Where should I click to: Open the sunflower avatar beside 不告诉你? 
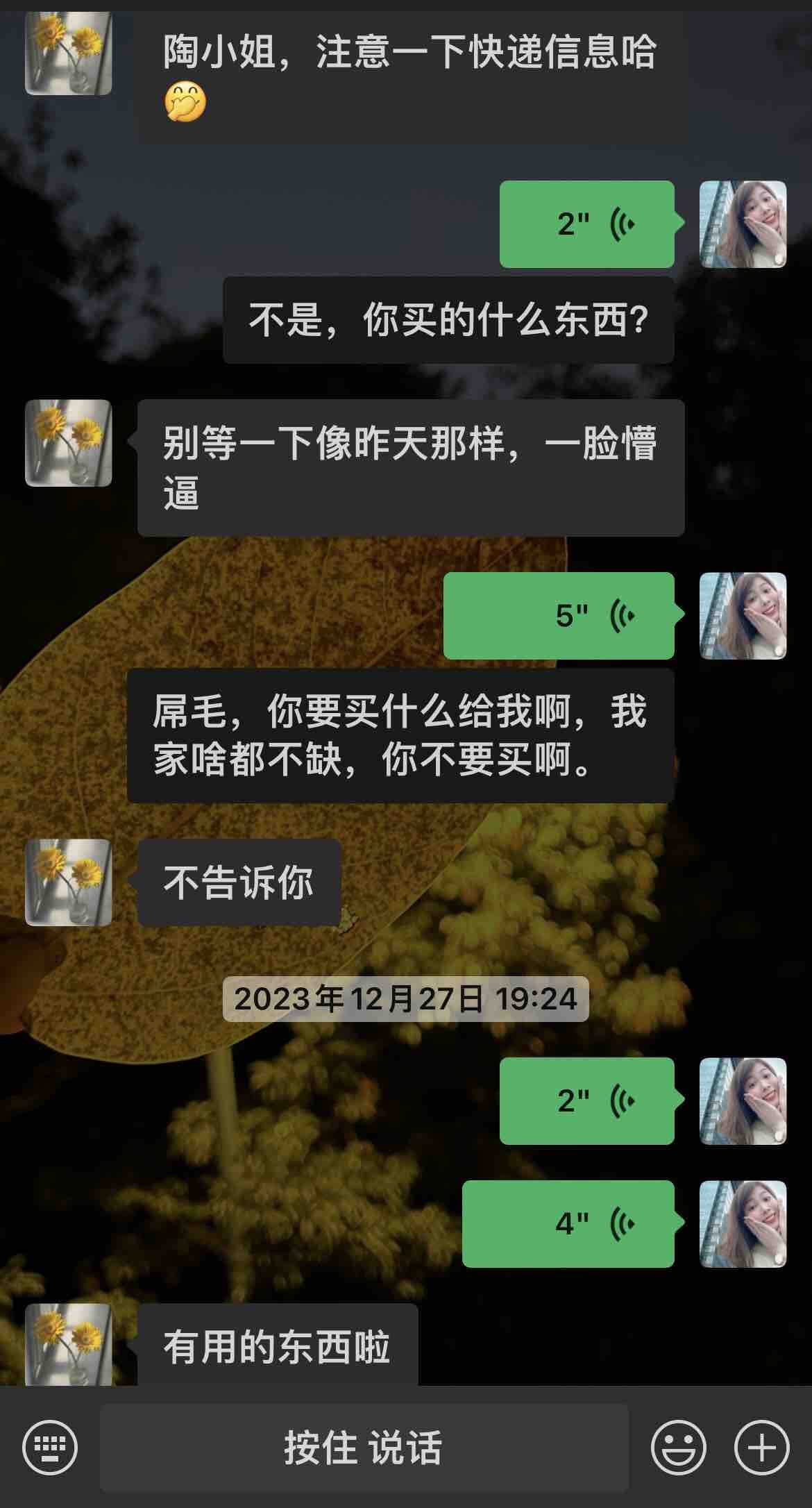(68, 882)
